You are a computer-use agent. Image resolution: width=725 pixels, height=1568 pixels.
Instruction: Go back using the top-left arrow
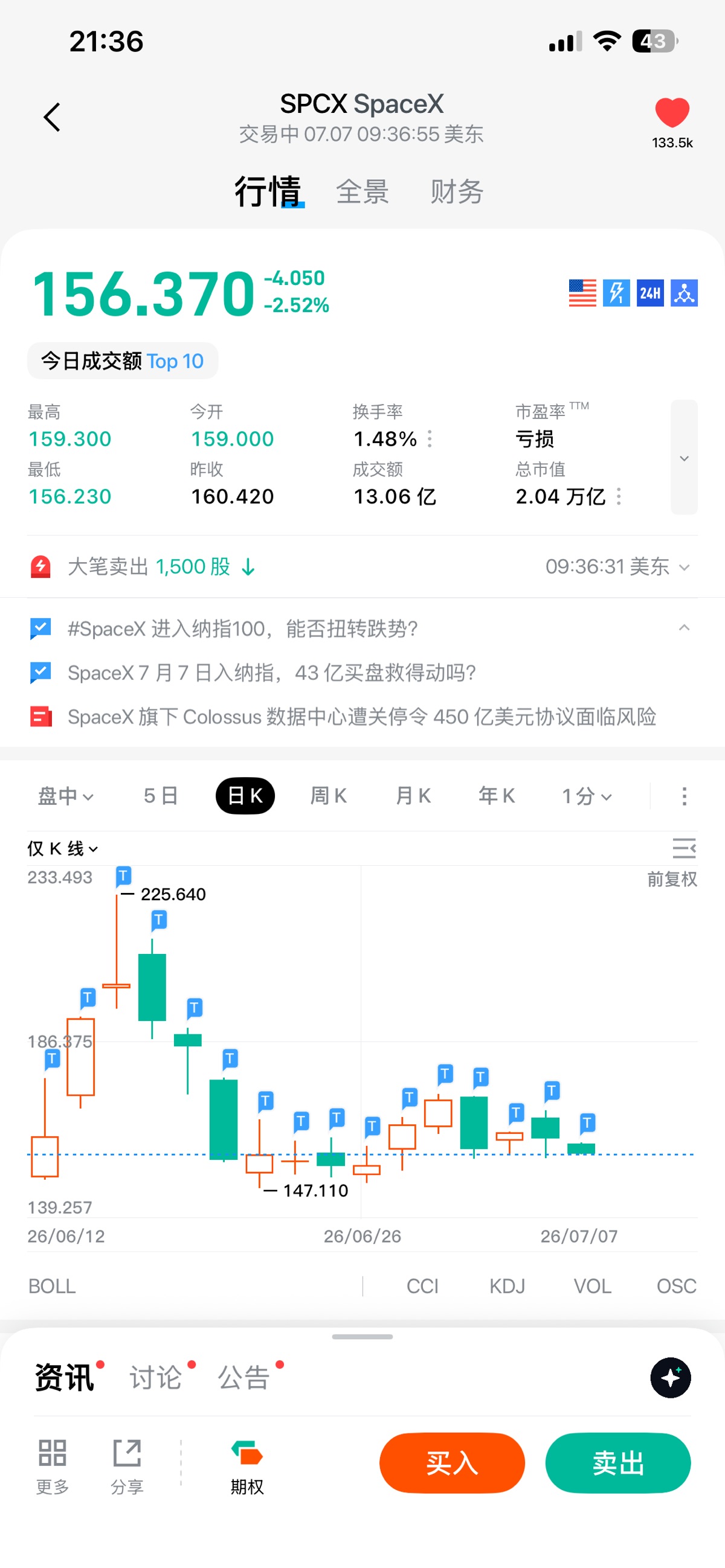[53, 117]
